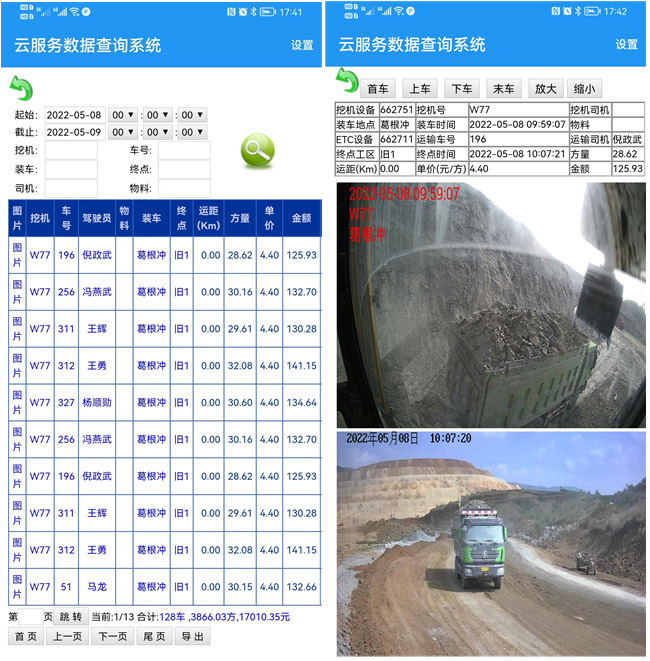The image size is (650, 661).
Task: Go to first page 首页
Action: 27,637
